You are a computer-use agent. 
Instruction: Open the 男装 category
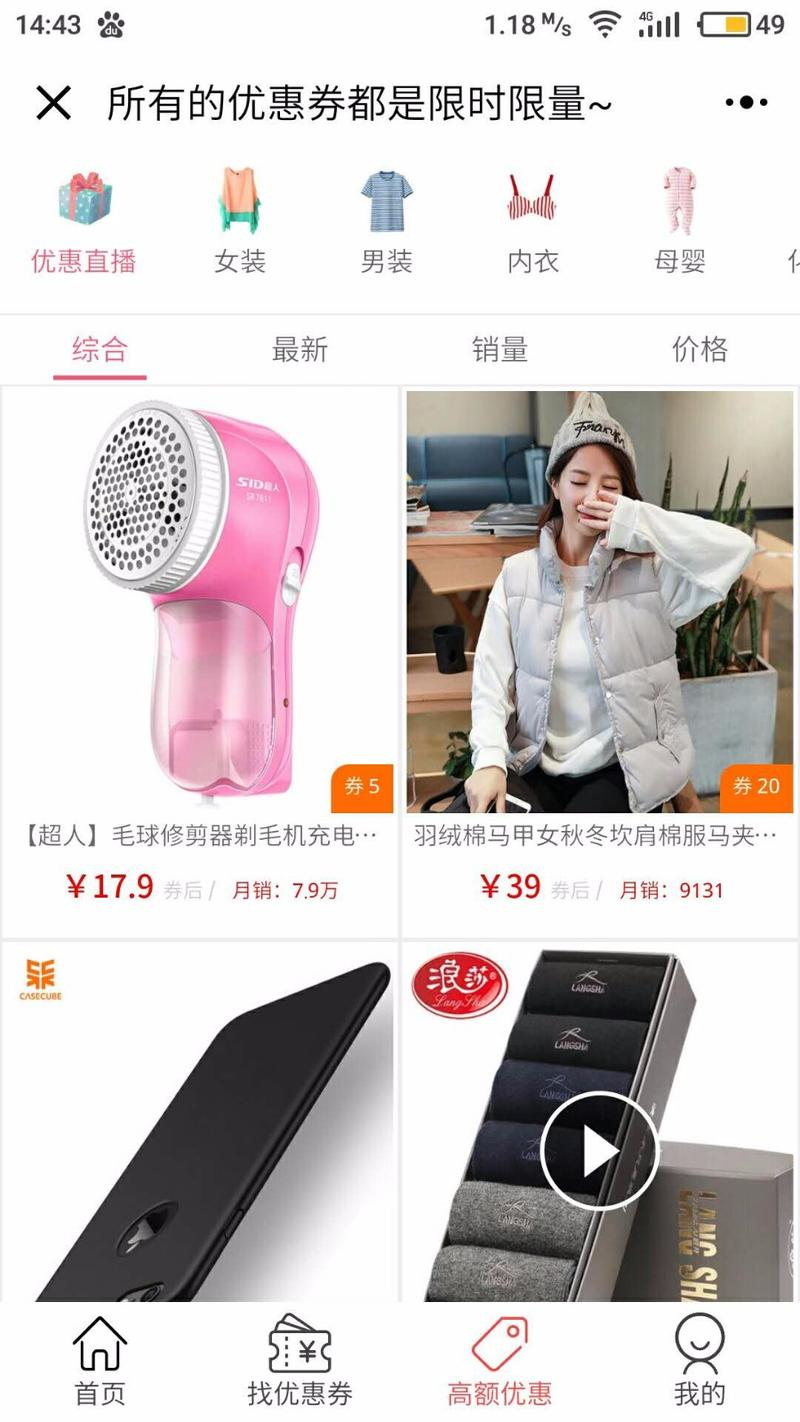pyautogui.click(x=386, y=224)
